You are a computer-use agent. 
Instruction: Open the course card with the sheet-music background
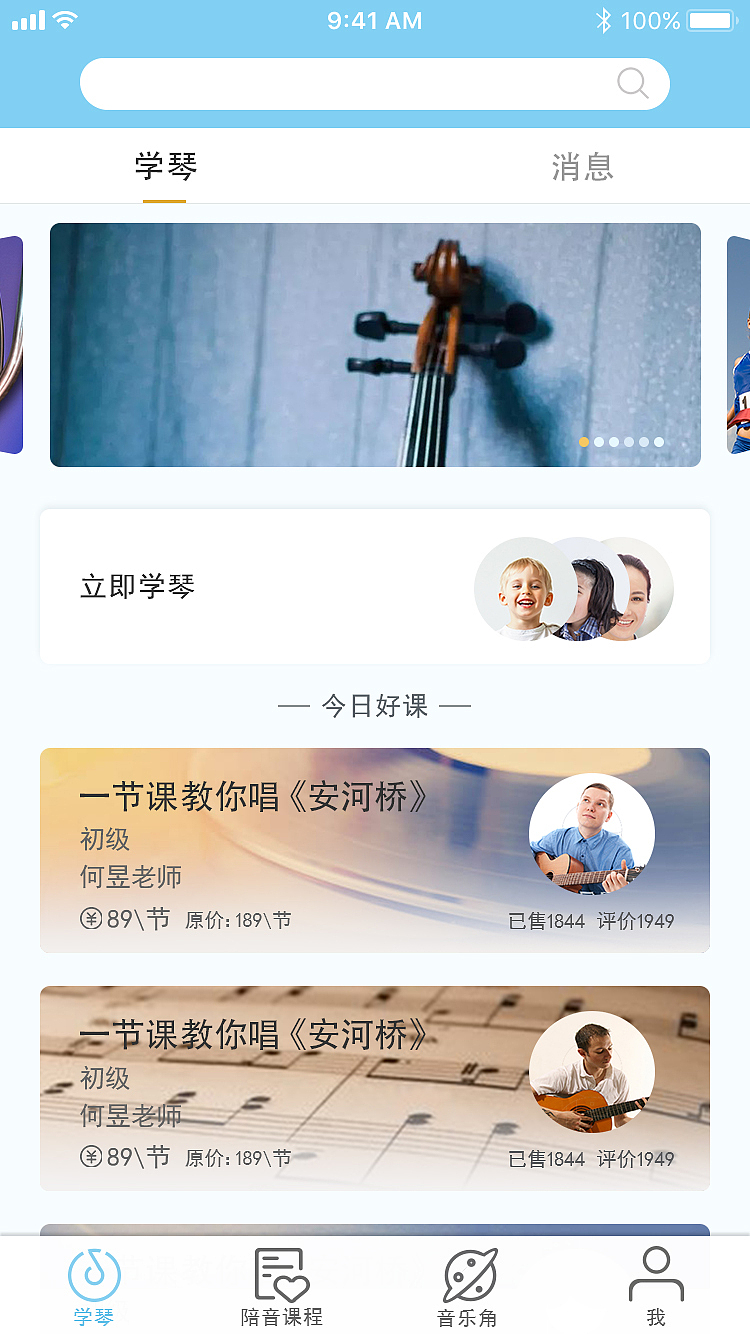tap(375, 1088)
